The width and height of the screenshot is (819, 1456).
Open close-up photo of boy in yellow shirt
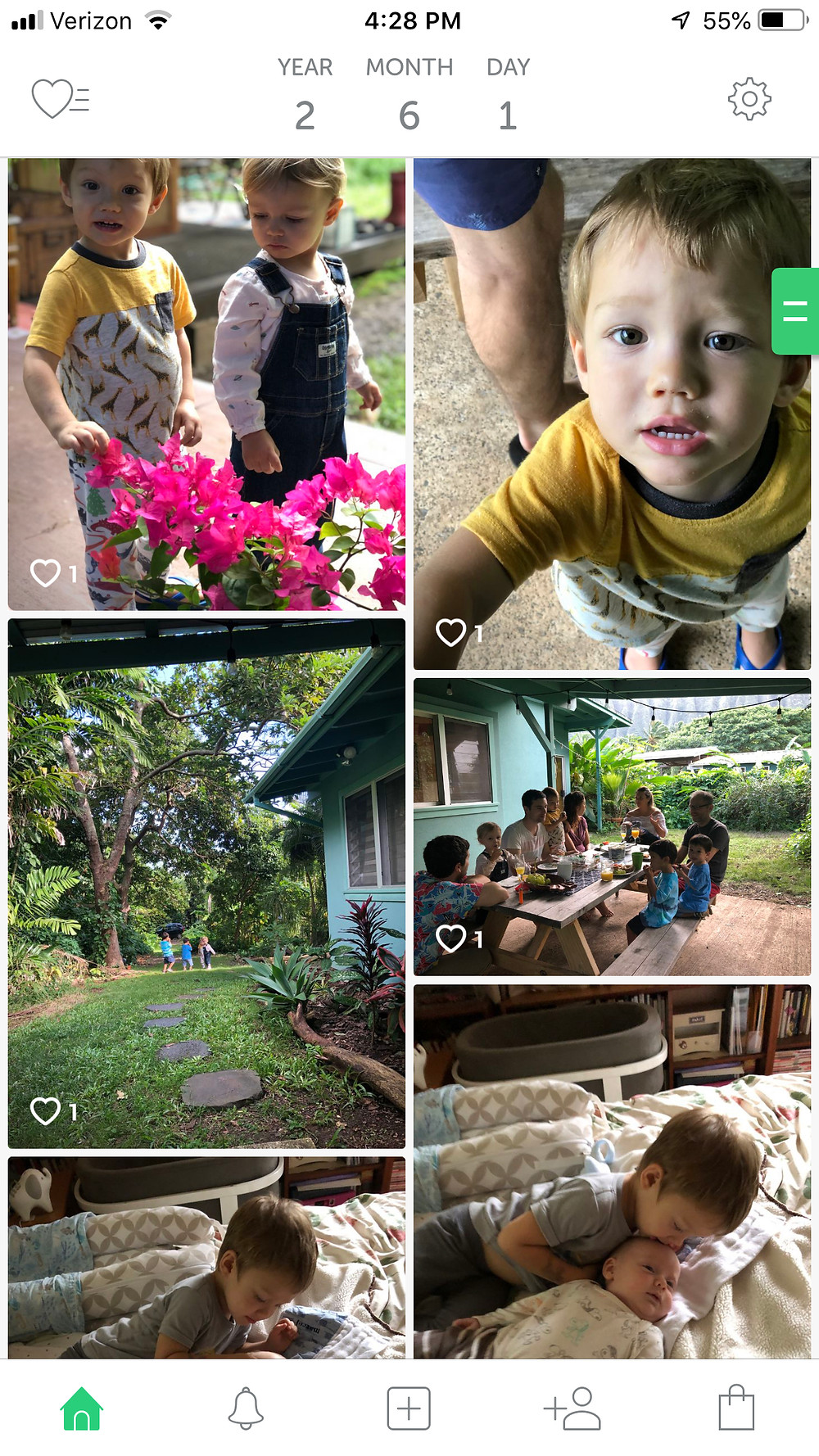[x=612, y=414]
